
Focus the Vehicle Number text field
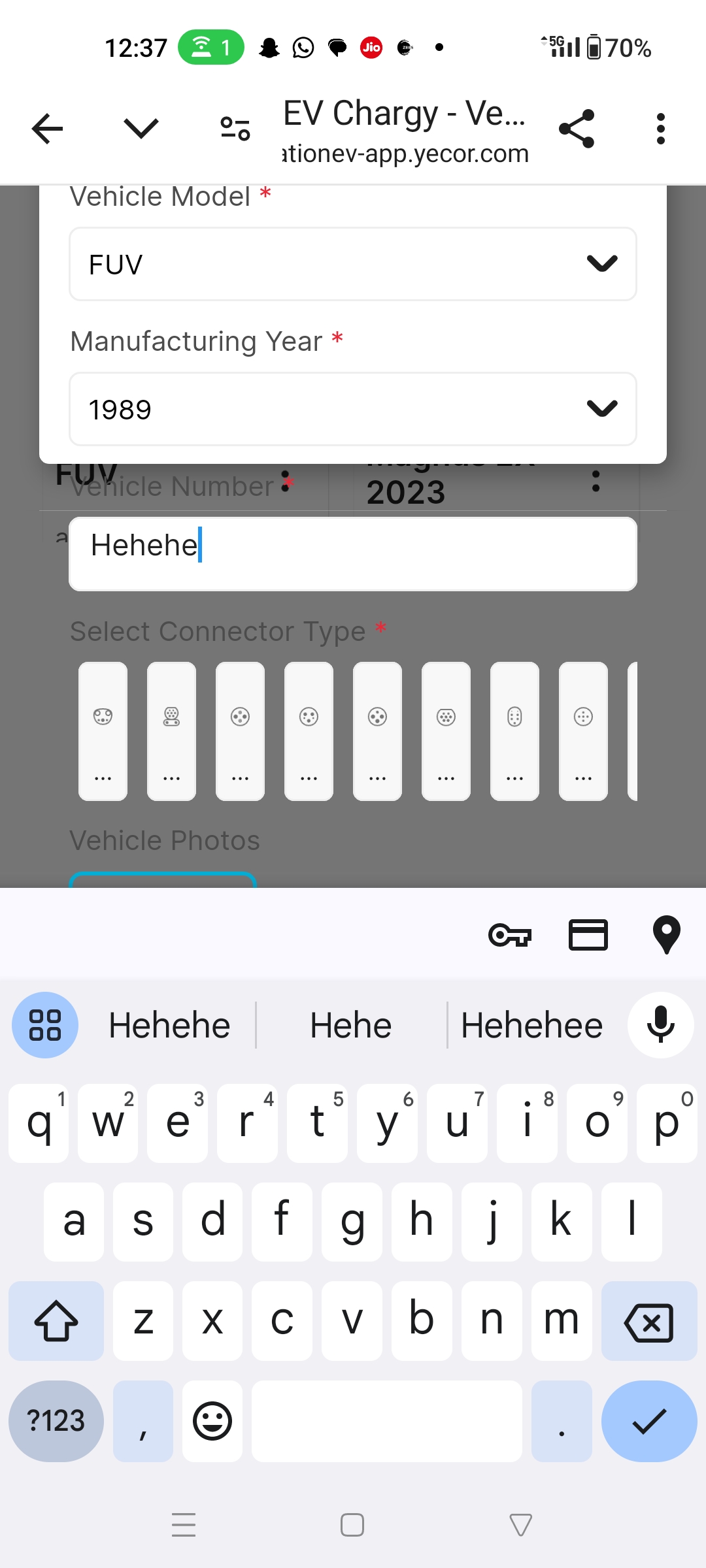[x=353, y=554]
